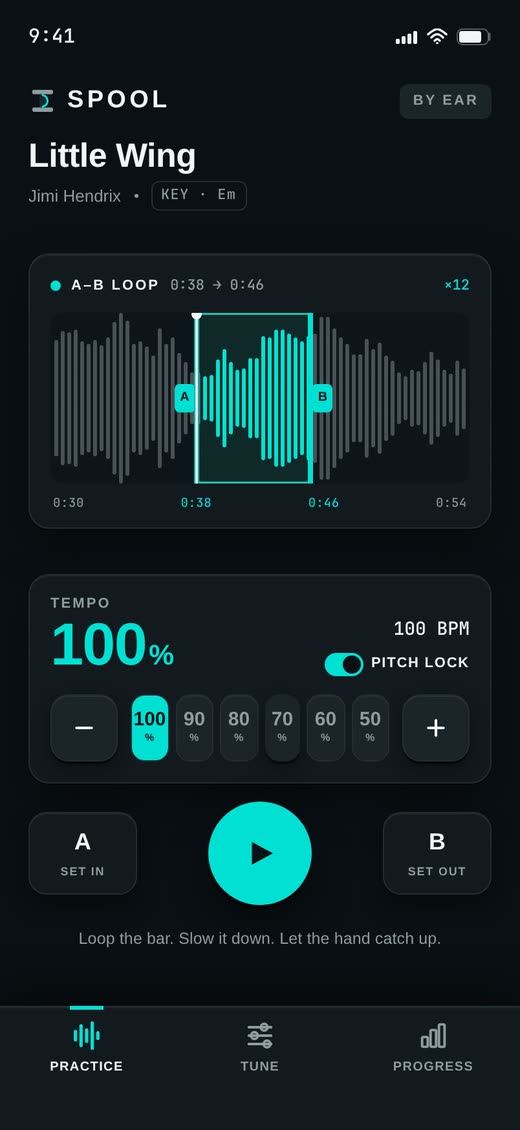Image resolution: width=520 pixels, height=1130 pixels.
Task: Decrease tempo with the minus button
Action: (x=84, y=728)
